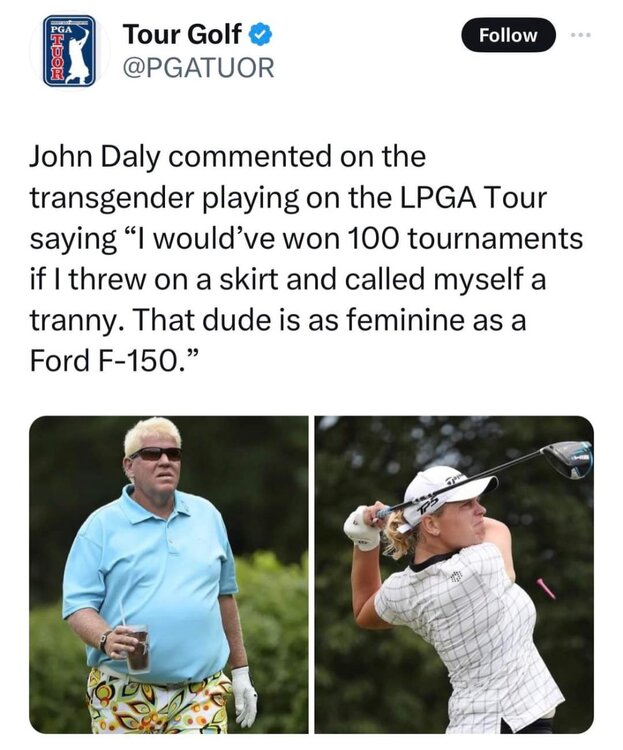The image size is (623, 750).
Task: Open the Tour Golf profile avatar
Action: click(x=69, y=51)
